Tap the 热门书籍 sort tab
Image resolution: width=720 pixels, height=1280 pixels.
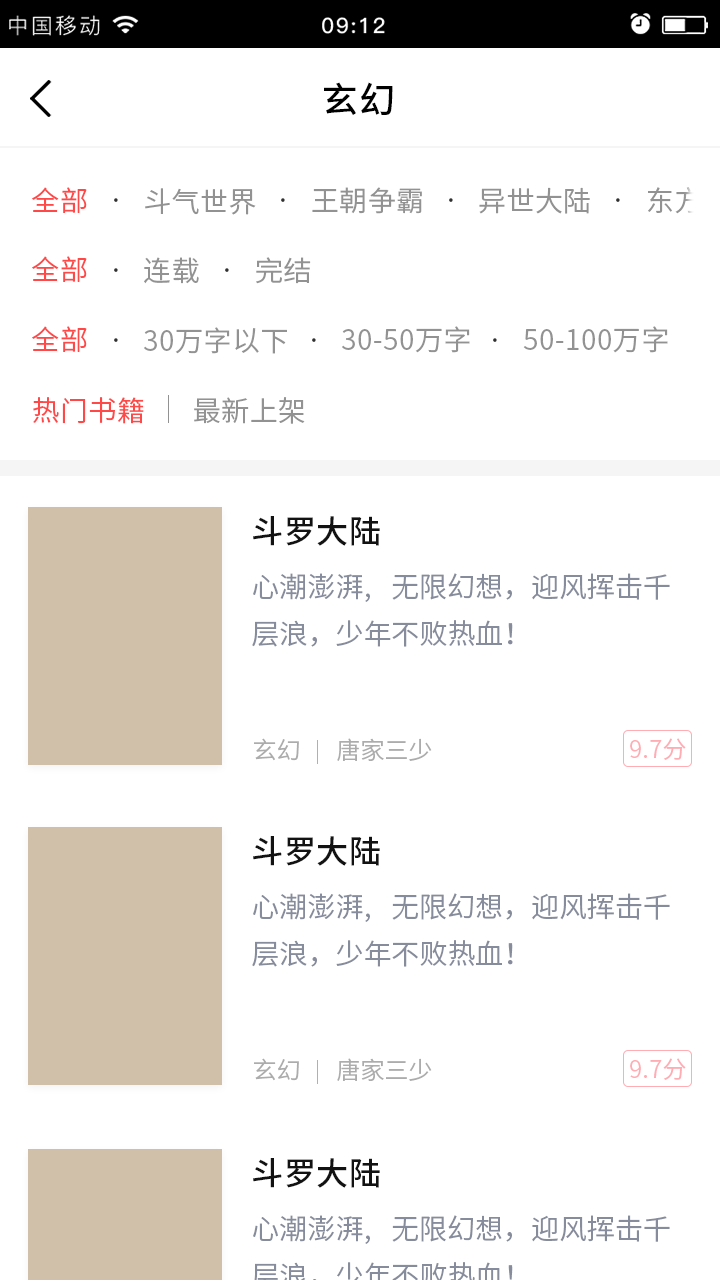click(88, 411)
